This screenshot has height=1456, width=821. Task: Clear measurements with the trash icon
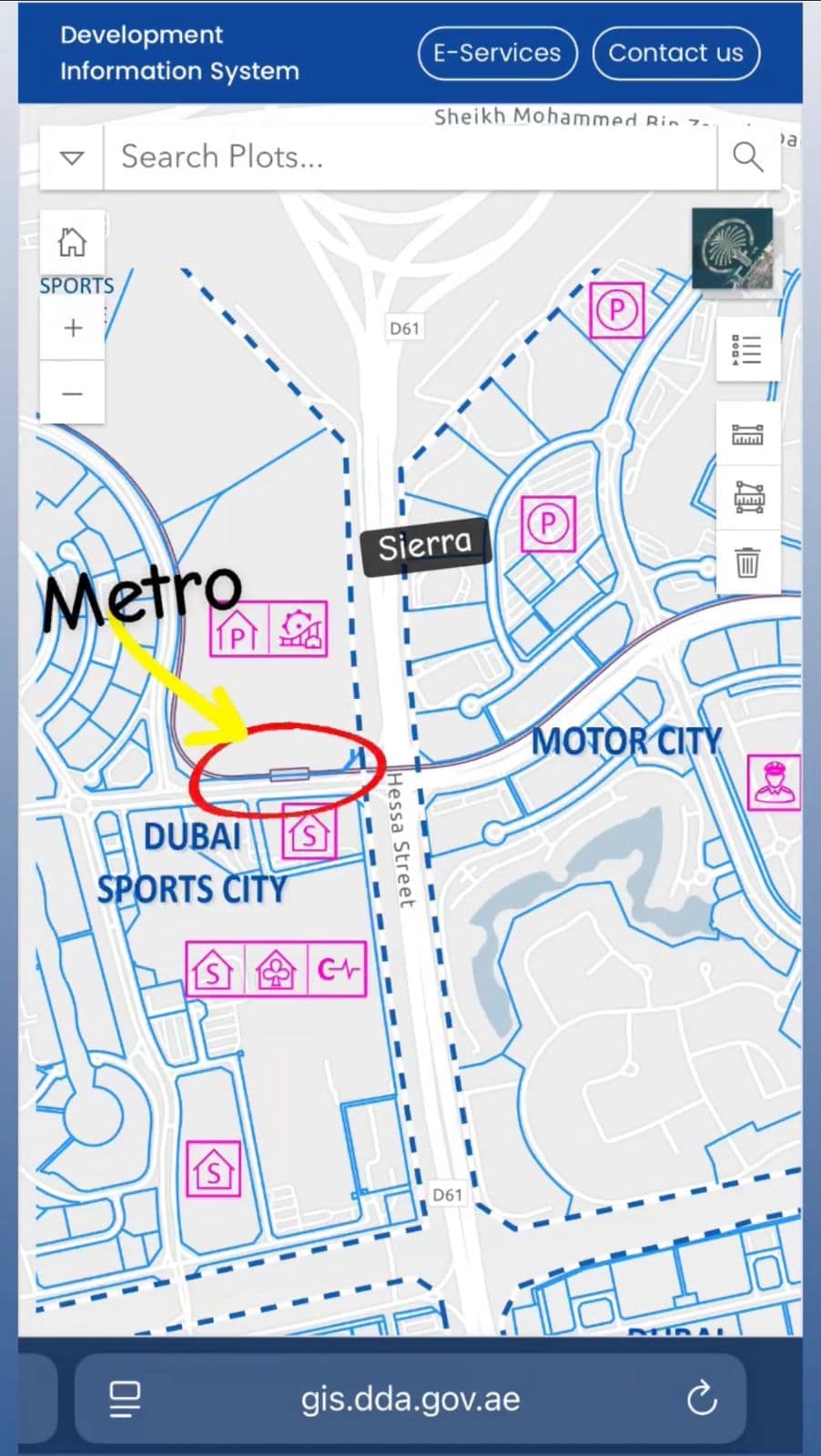(x=747, y=561)
